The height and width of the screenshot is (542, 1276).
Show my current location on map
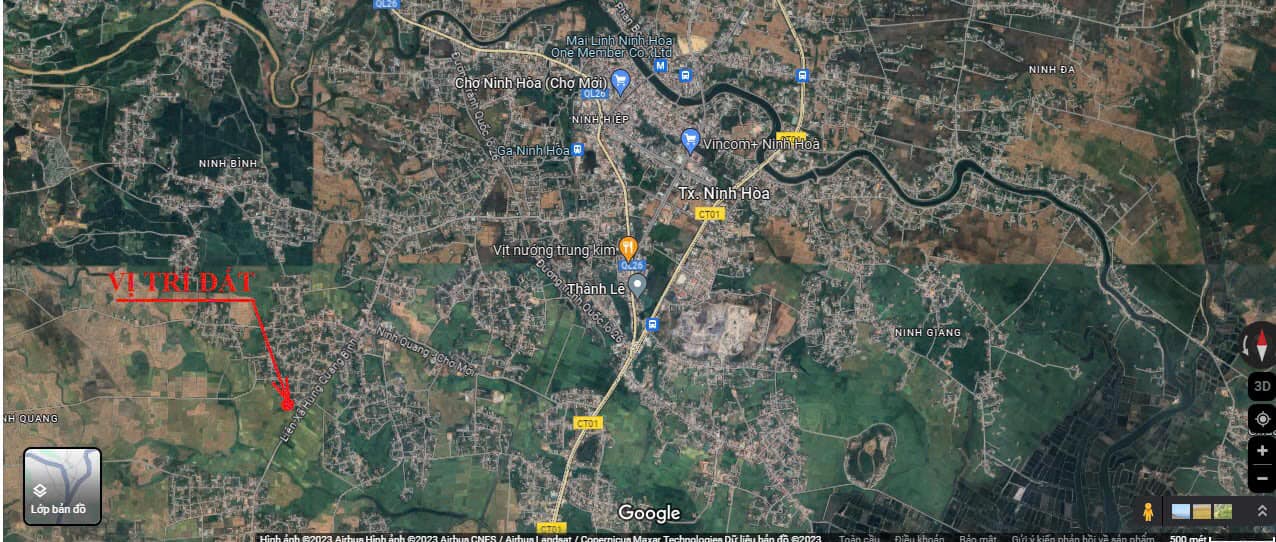[x=1262, y=419]
